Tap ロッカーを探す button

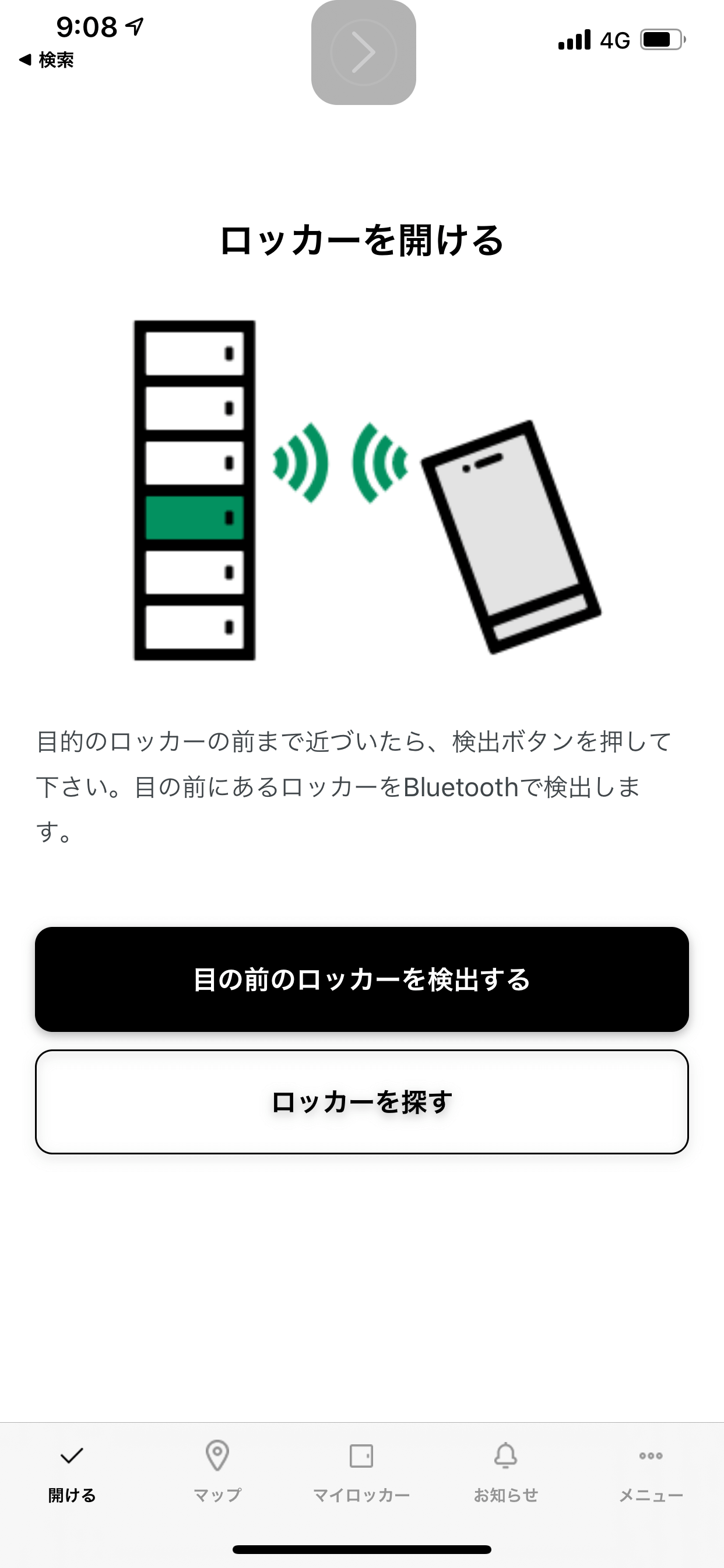coord(362,1102)
